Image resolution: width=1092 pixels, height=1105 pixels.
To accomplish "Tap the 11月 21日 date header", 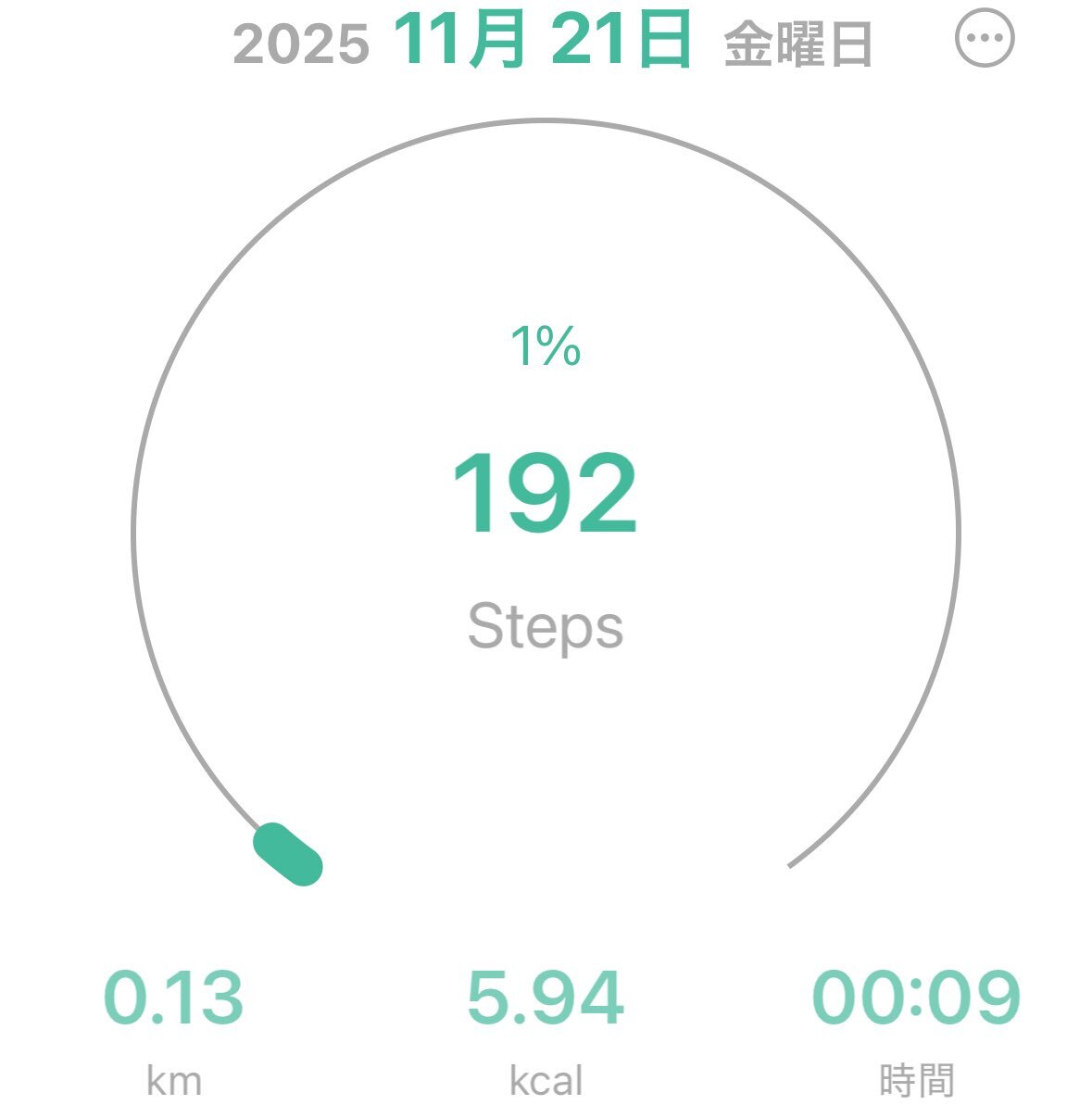I will 543,42.
